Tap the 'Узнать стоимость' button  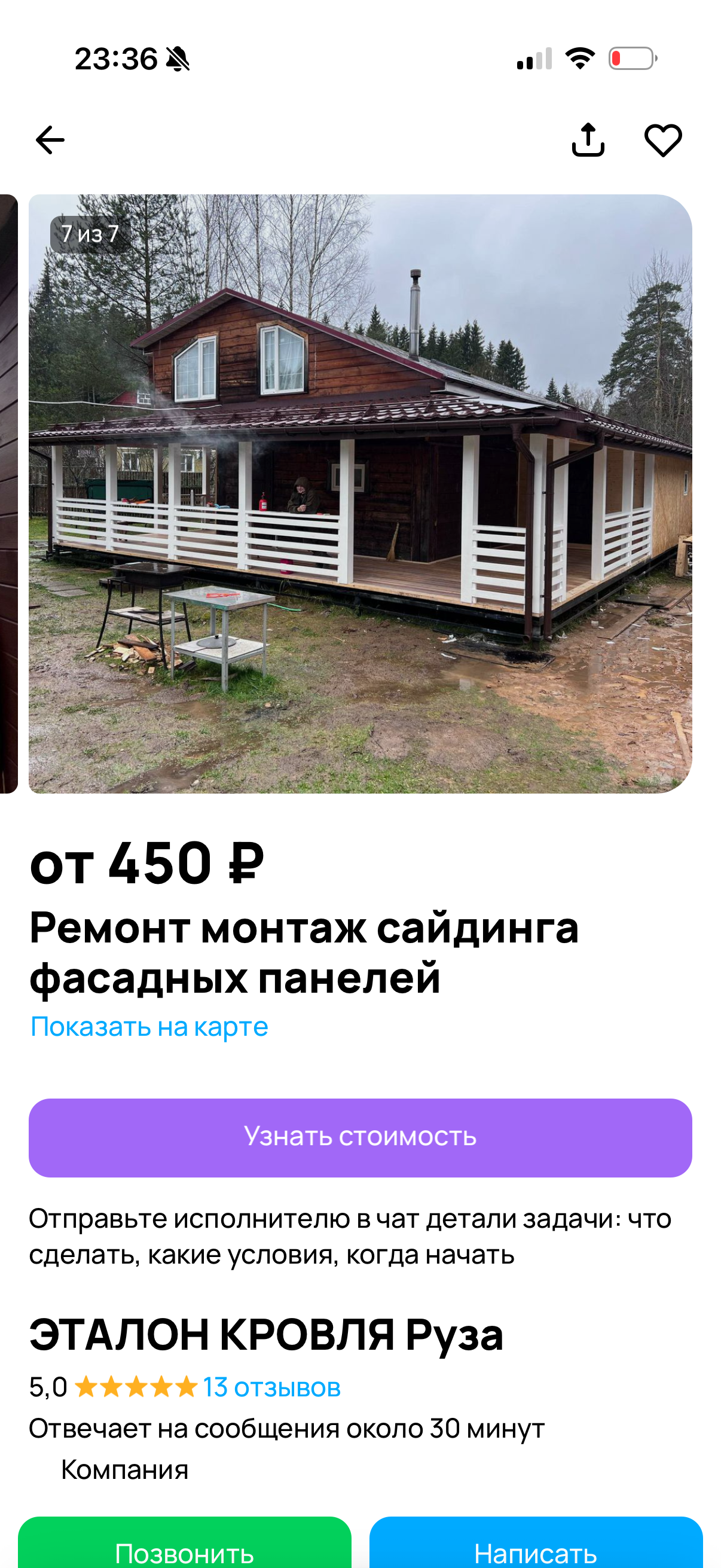click(360, 1137)
